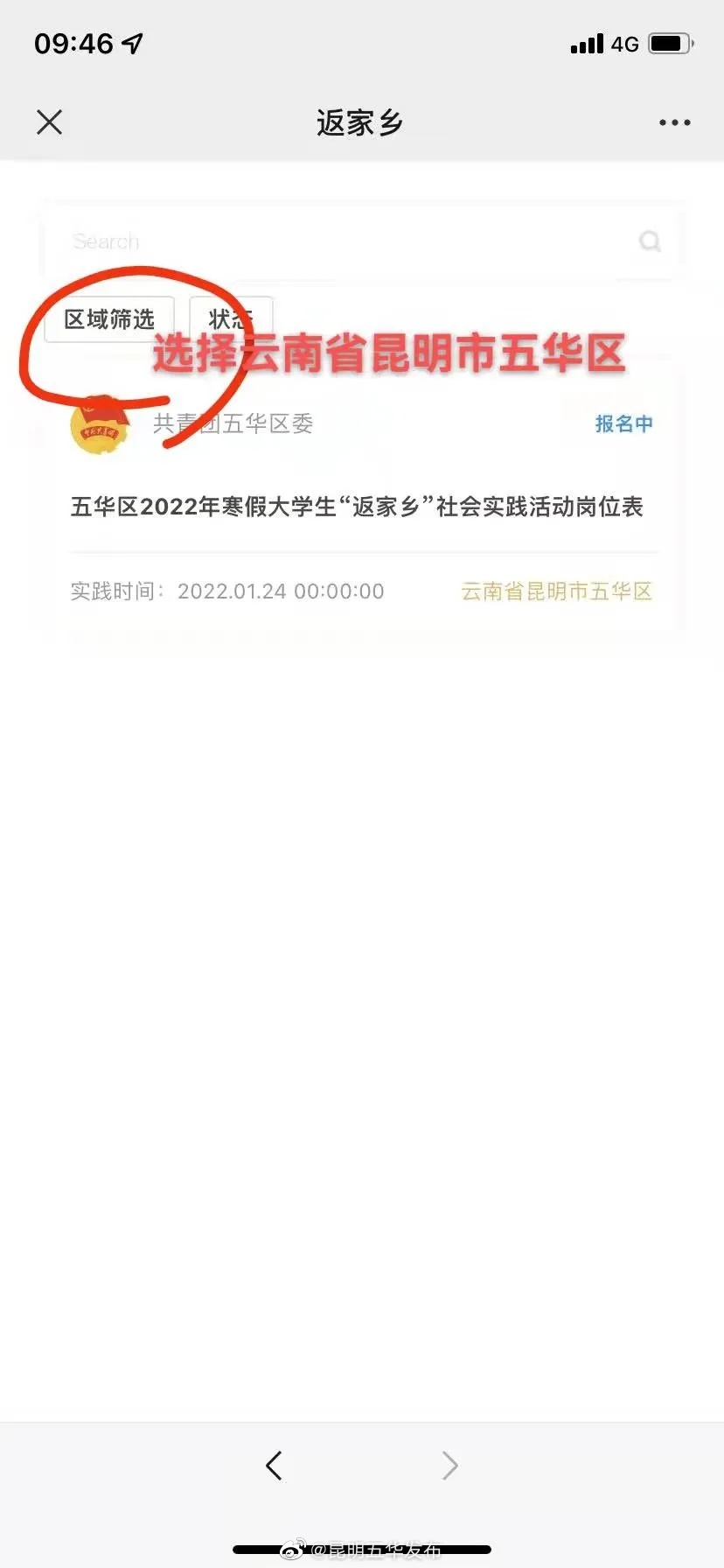Expand the three-dot more options menu
Screen dimensions: 724x1568
click(x=673, y=122)
